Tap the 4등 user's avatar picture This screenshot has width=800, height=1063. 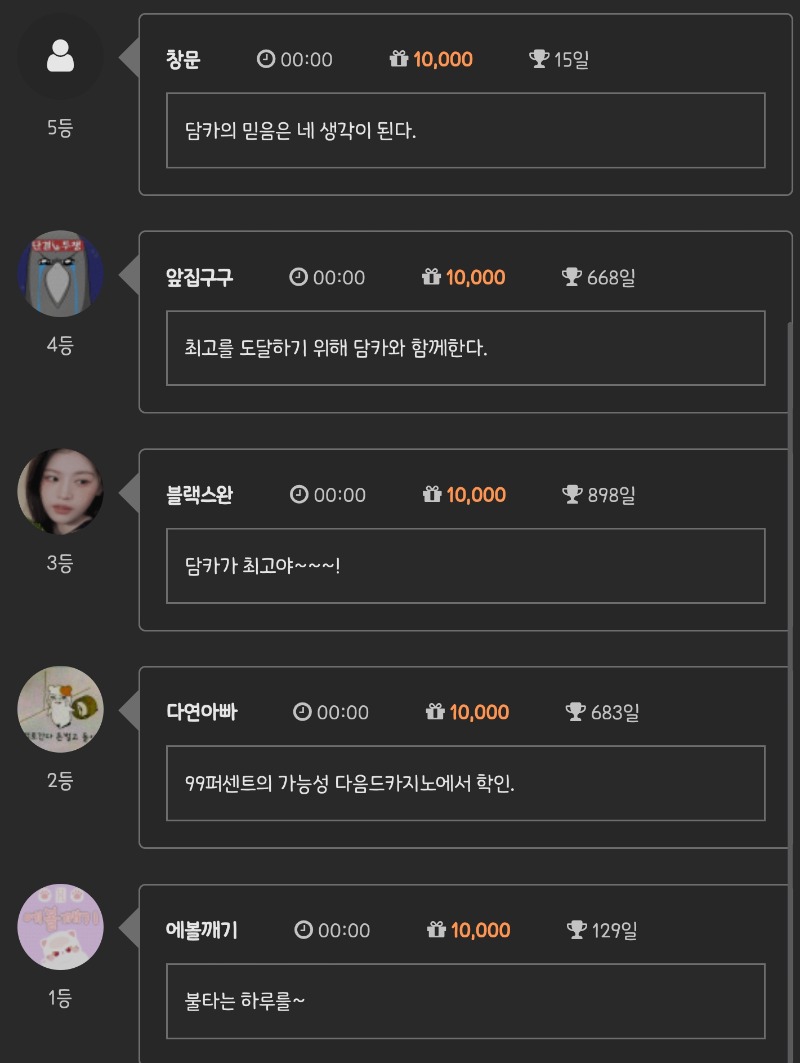tap(60, 273)
